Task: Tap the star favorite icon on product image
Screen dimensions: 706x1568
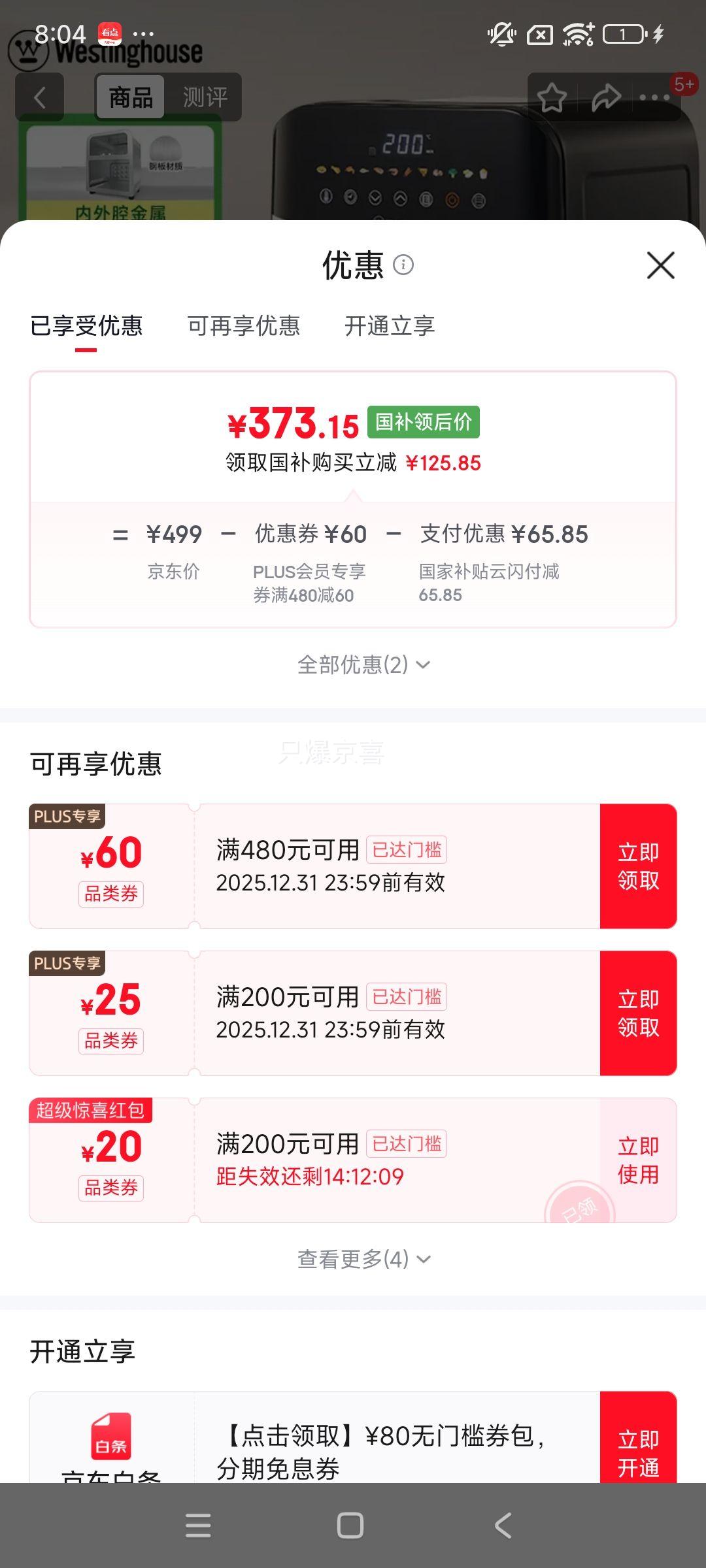Action: click(x=552, y=96)
